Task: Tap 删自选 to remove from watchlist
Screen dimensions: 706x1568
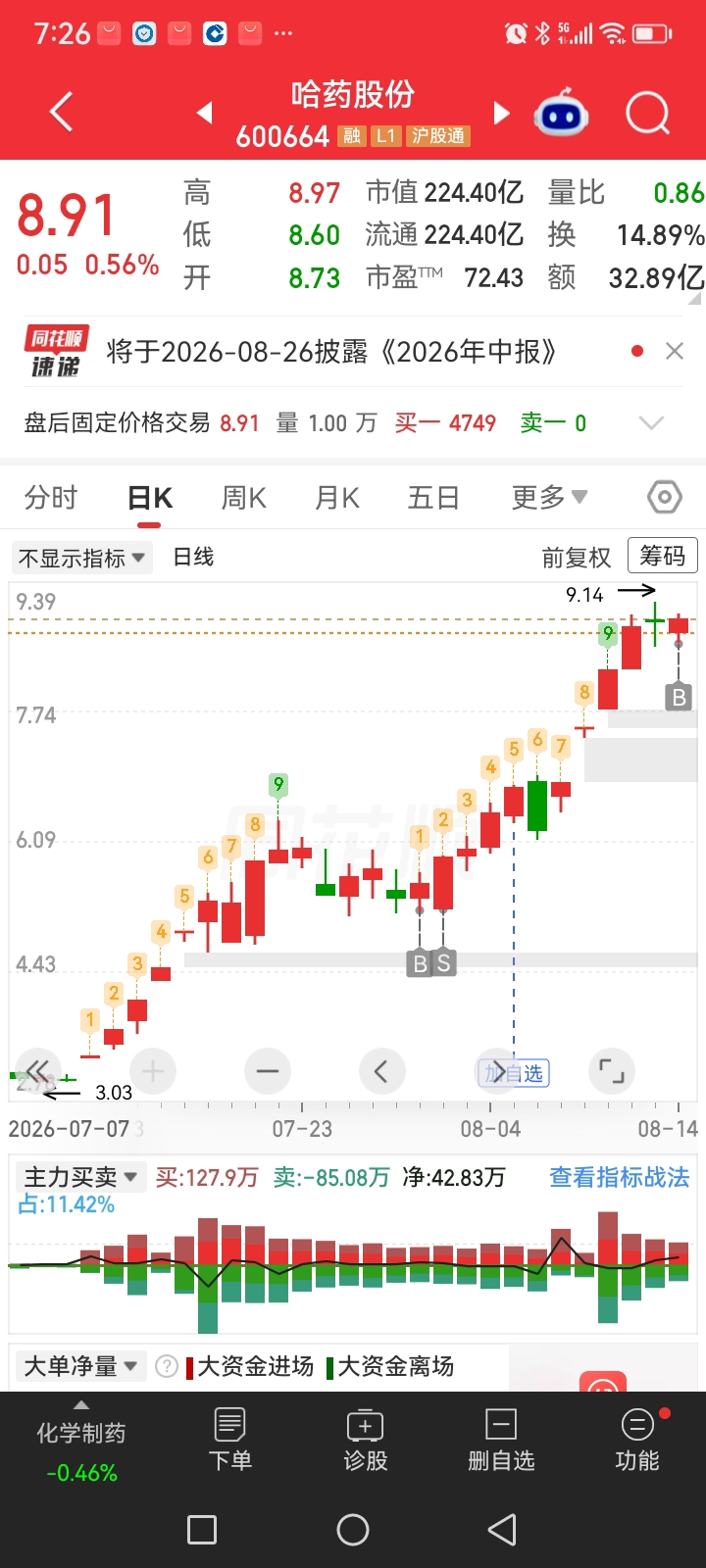Action: pyautogui.click(x=501, y=1440)
